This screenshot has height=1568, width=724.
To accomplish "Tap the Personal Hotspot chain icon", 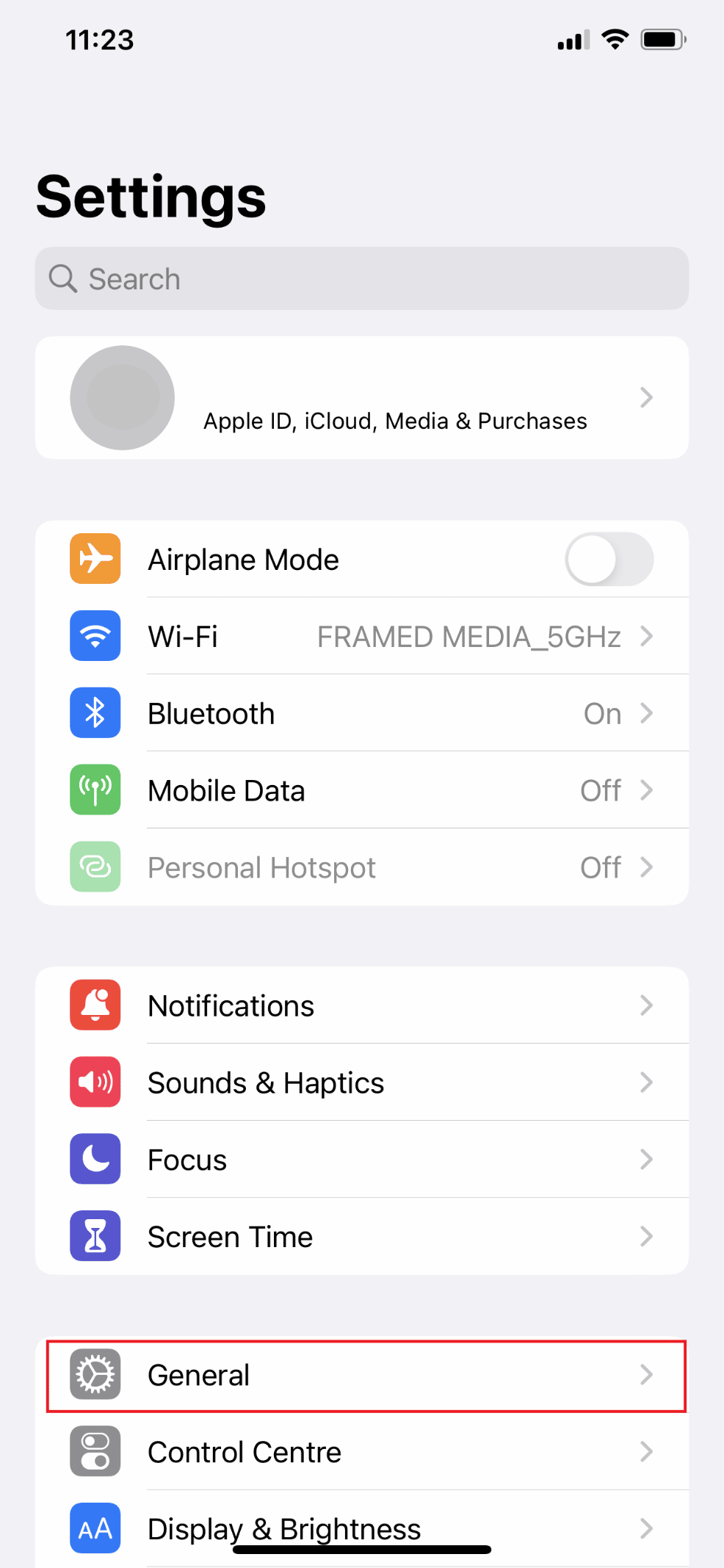I will [x=95, y=867].
